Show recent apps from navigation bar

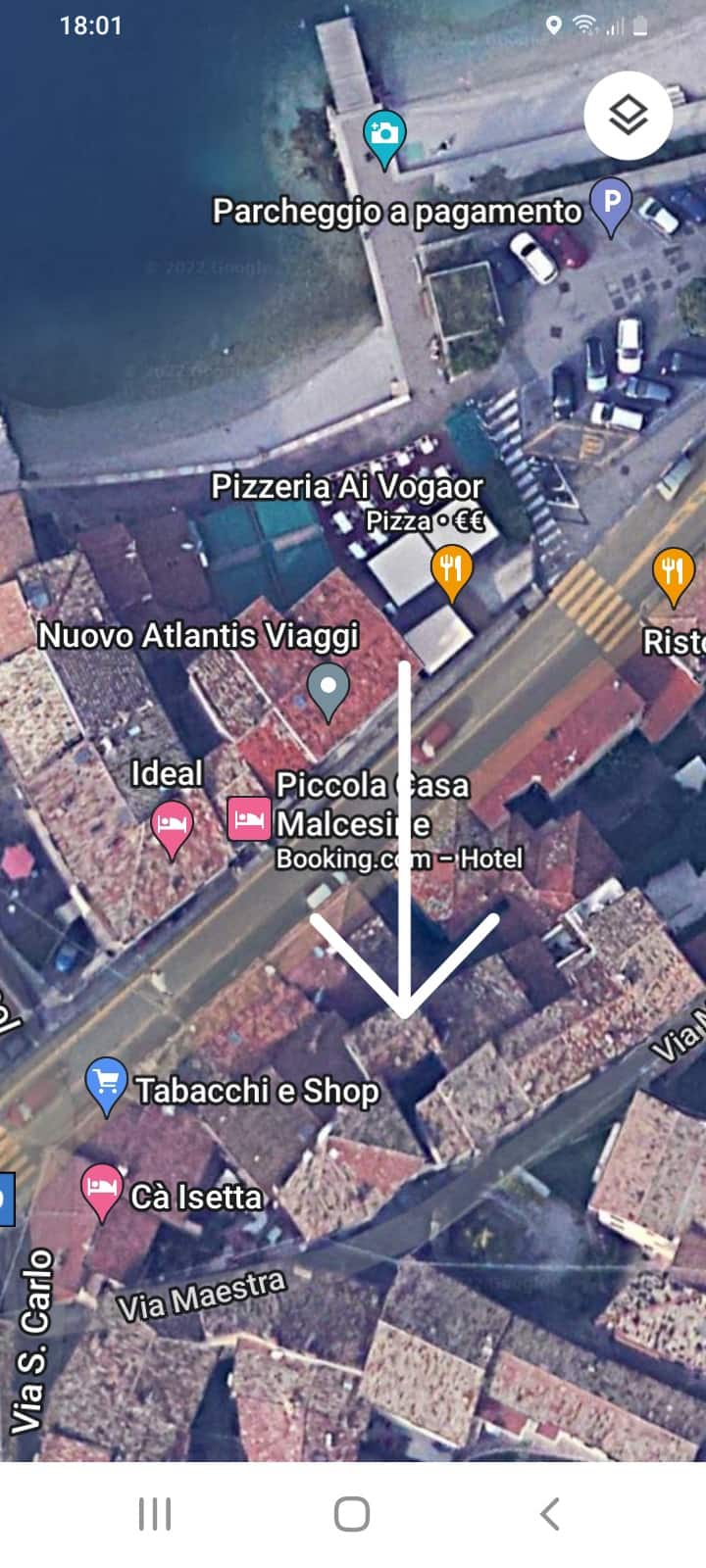(155, 1514)
